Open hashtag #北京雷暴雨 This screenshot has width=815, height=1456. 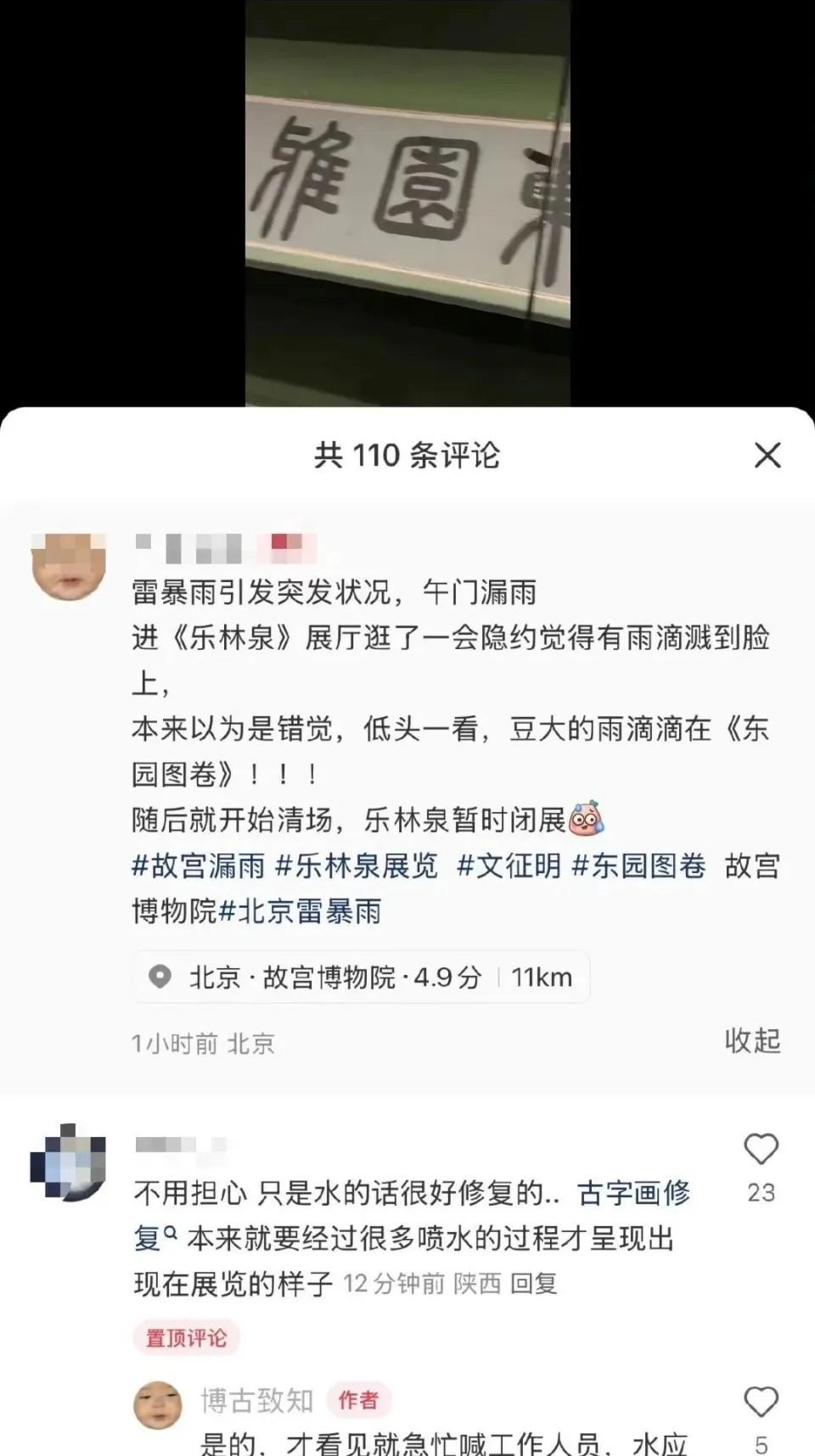[x=301, y=911]
